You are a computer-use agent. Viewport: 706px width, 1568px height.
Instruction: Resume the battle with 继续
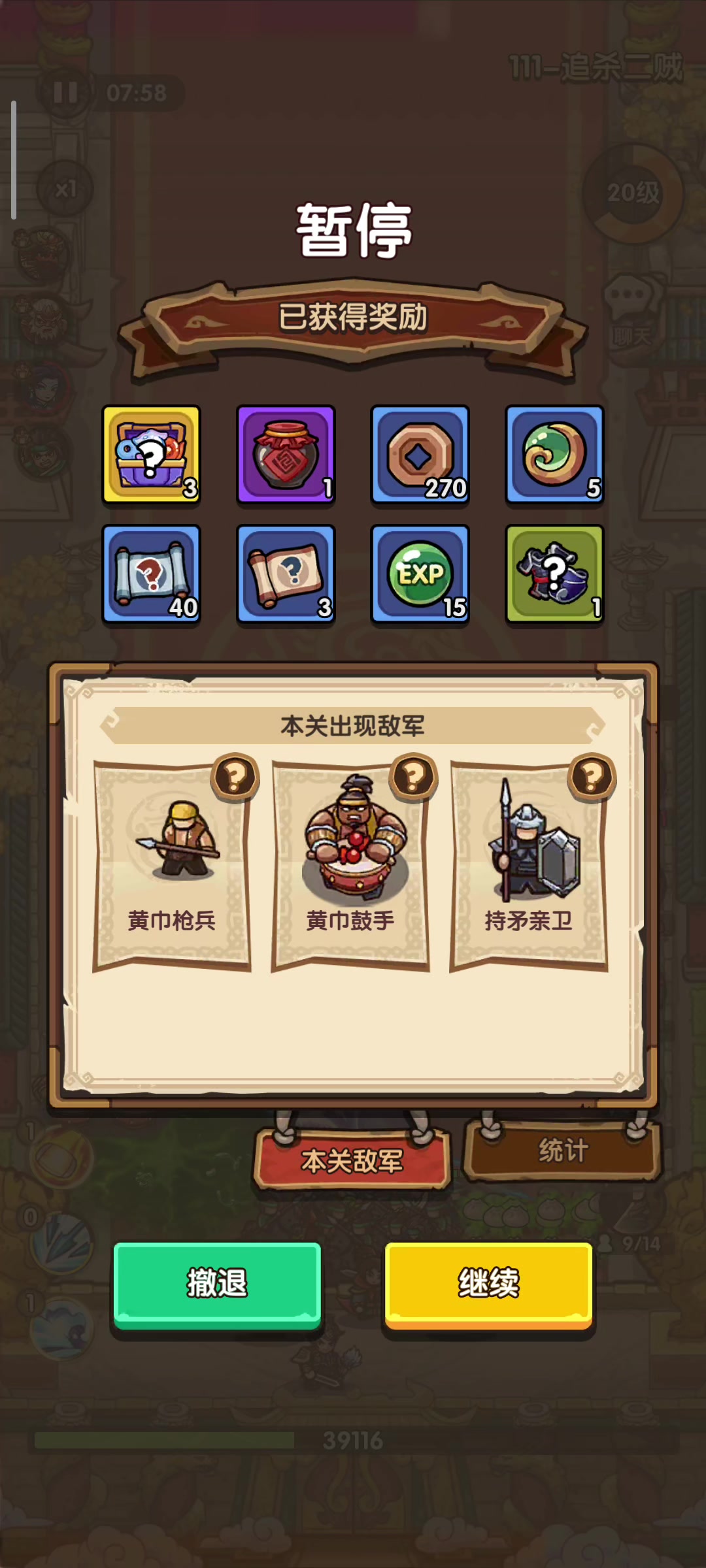pos(488,1284)
